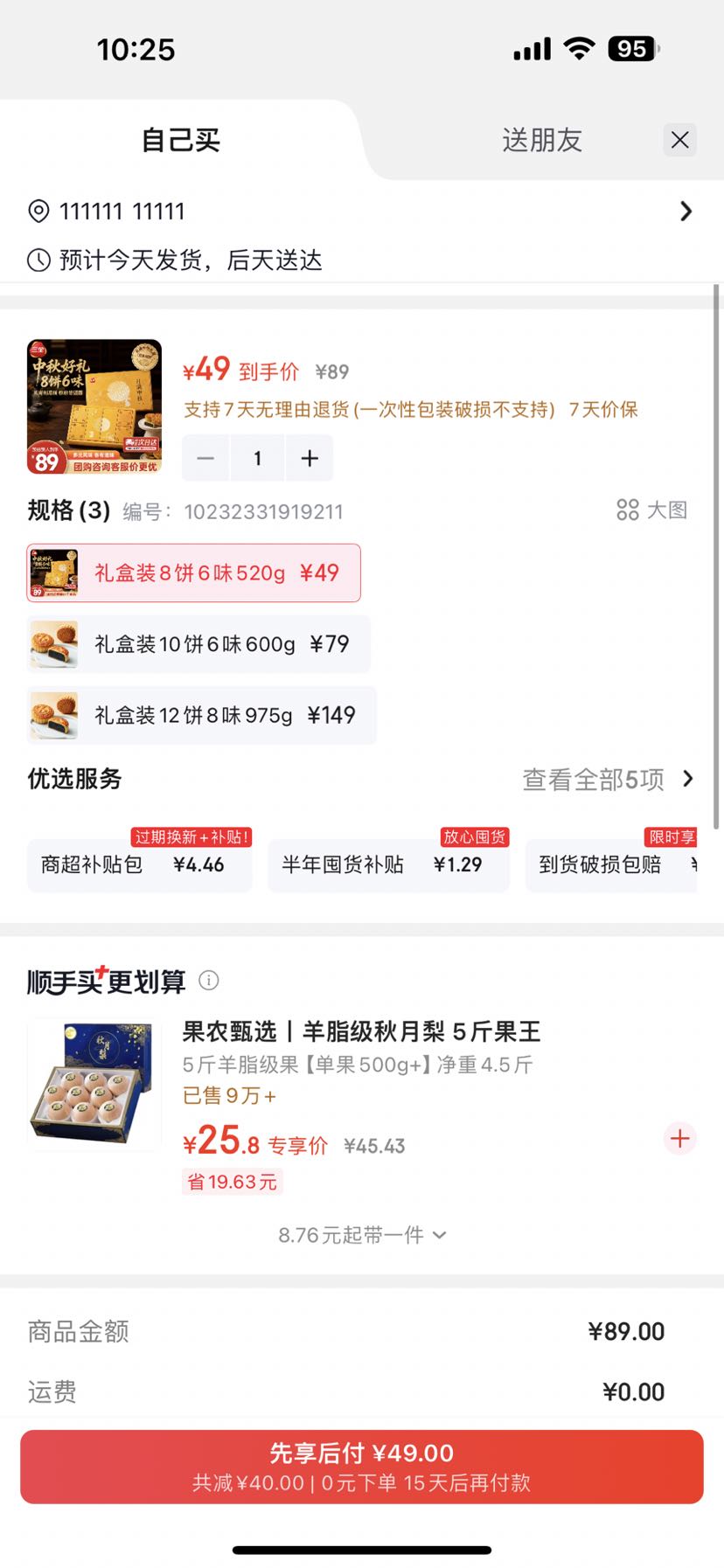Open the delivery address 111111 11111 row
This screenshot has width=724, height=1568.
coord(362,212)
